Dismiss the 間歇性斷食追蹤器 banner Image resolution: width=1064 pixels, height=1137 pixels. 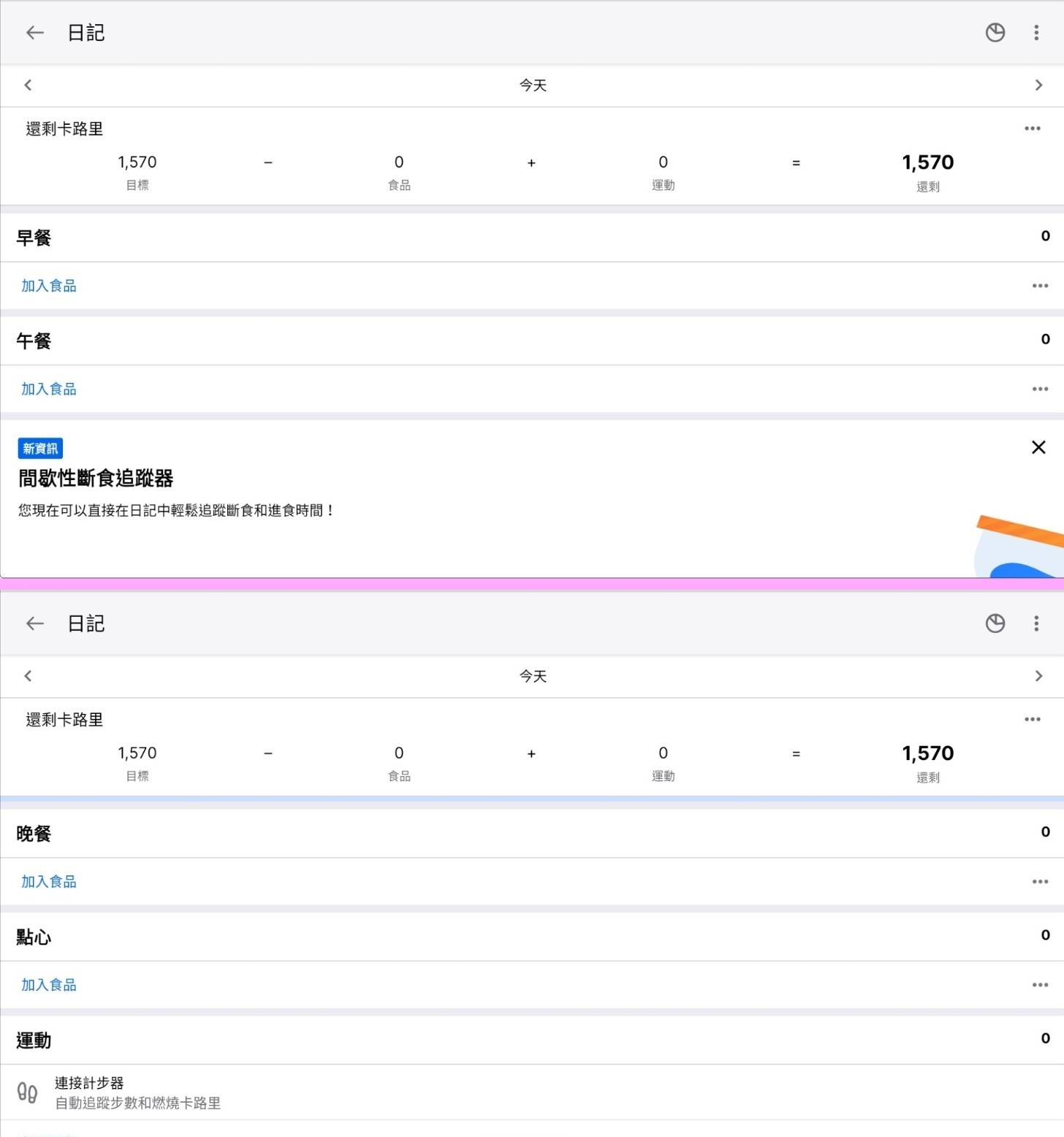point(1038,447)
